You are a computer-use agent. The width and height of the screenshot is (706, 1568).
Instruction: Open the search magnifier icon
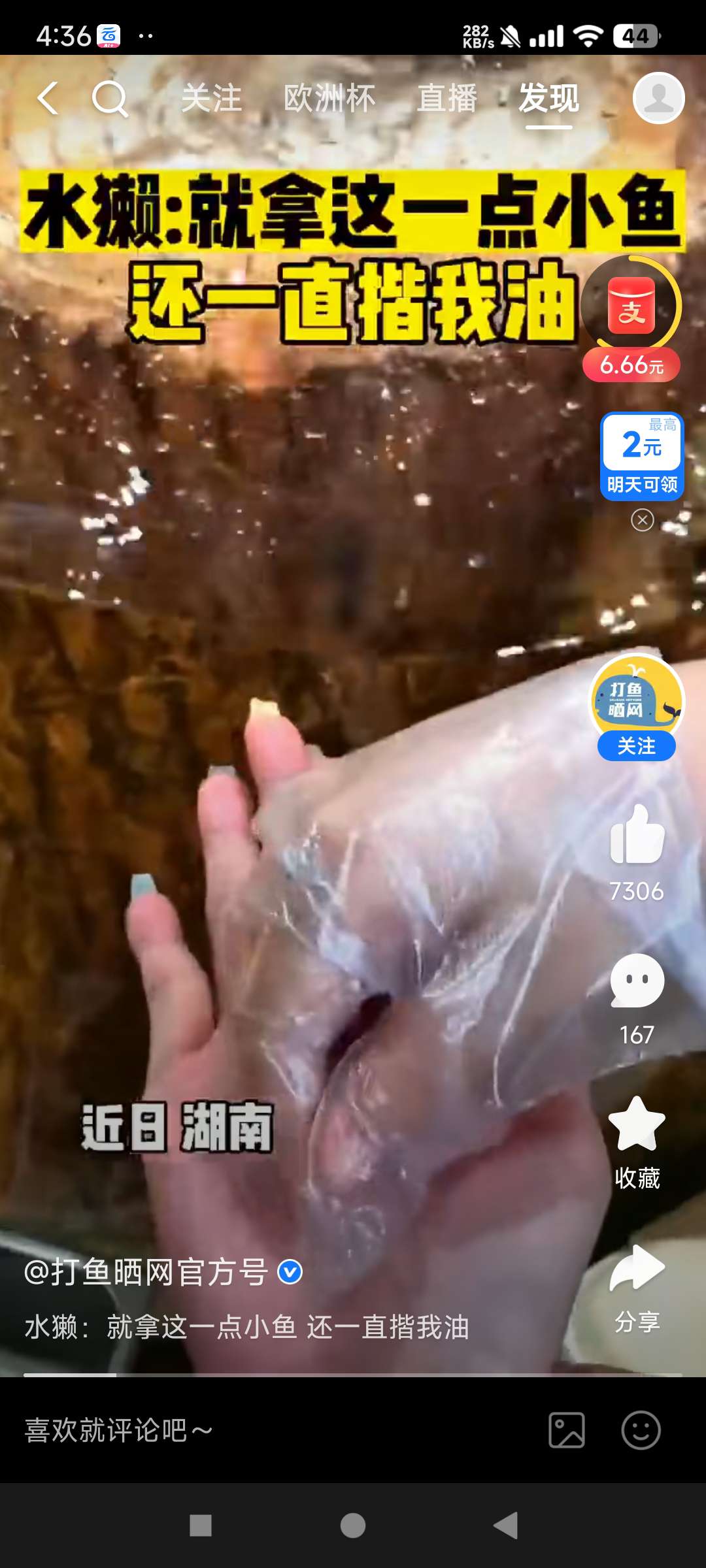pos(110,99)
